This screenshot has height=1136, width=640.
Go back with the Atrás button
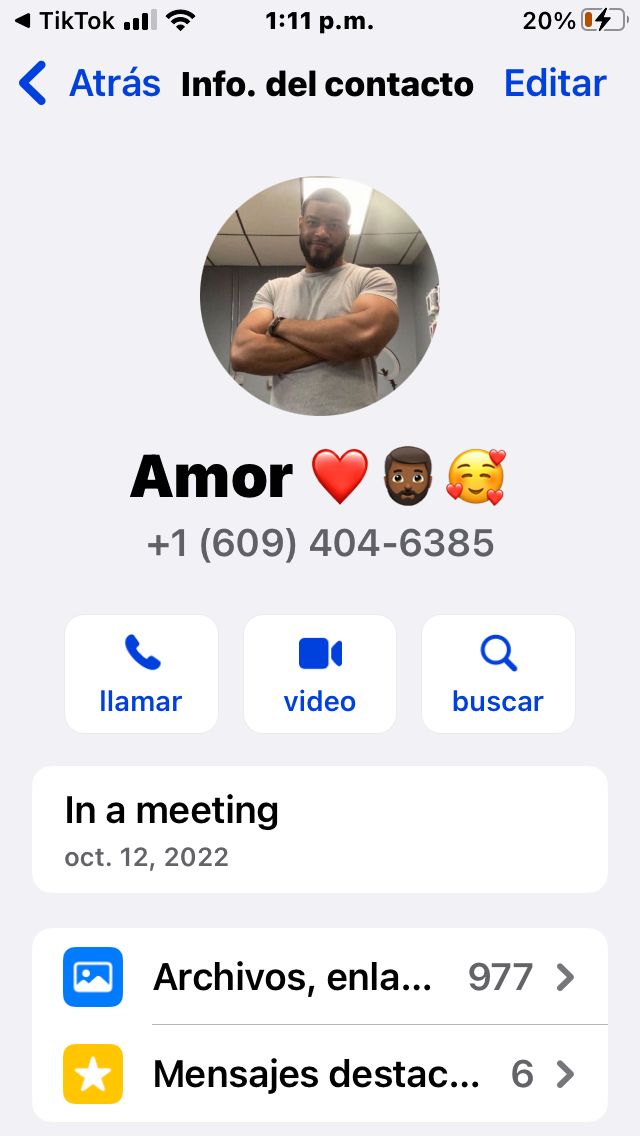(x=90, y=83)
